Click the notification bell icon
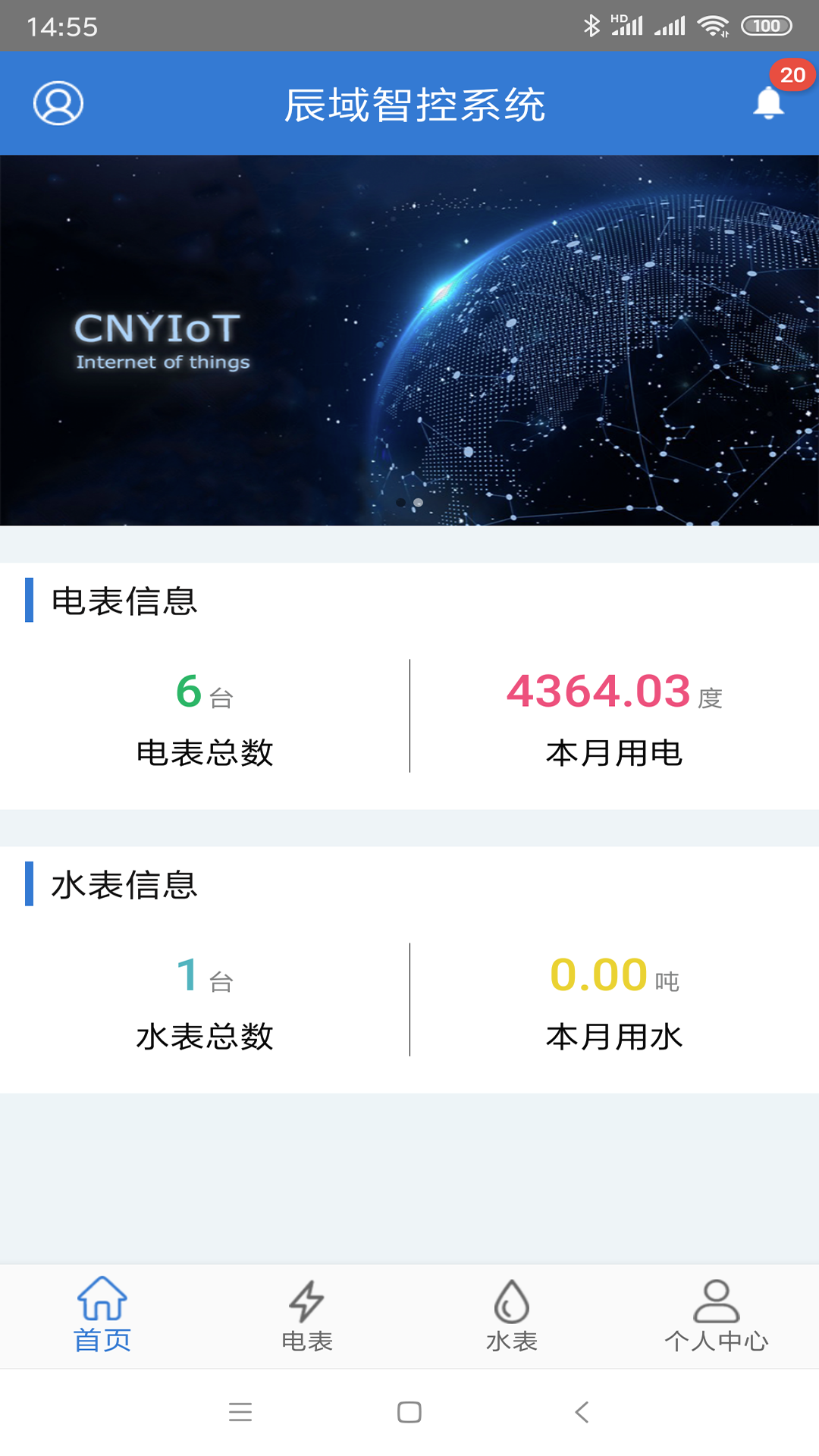Image resolution: width=819 pixels, height=1456 pixels. 767,104
